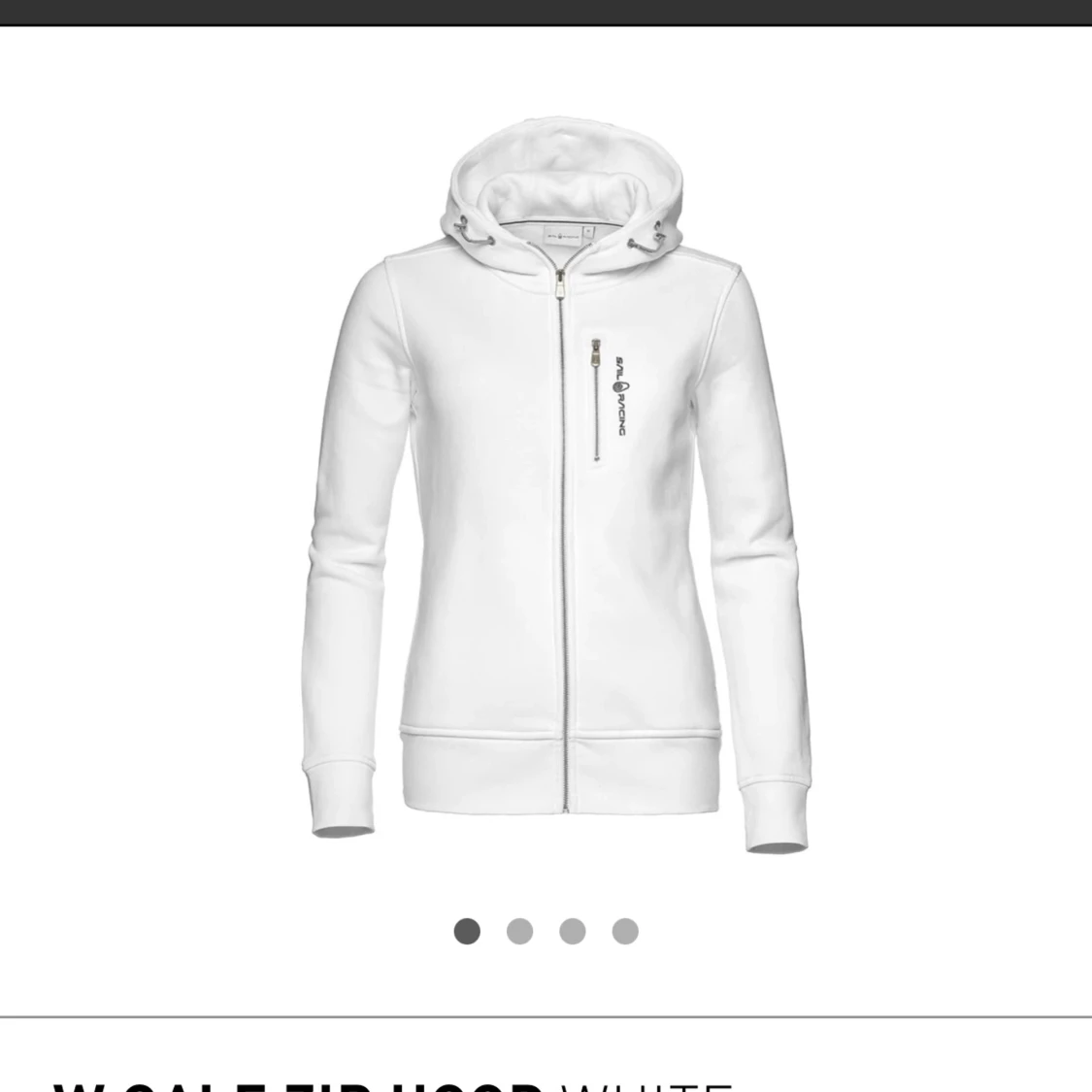The width and height of the screenshot is (1092, 1092).
Task: Go to the fourth image indicator dot
Action: 625,932
